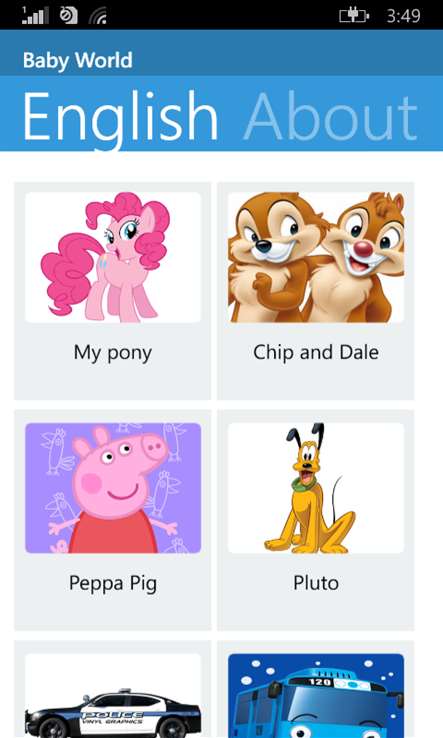
Task: Open the My pony card
Action: point(113,291)
